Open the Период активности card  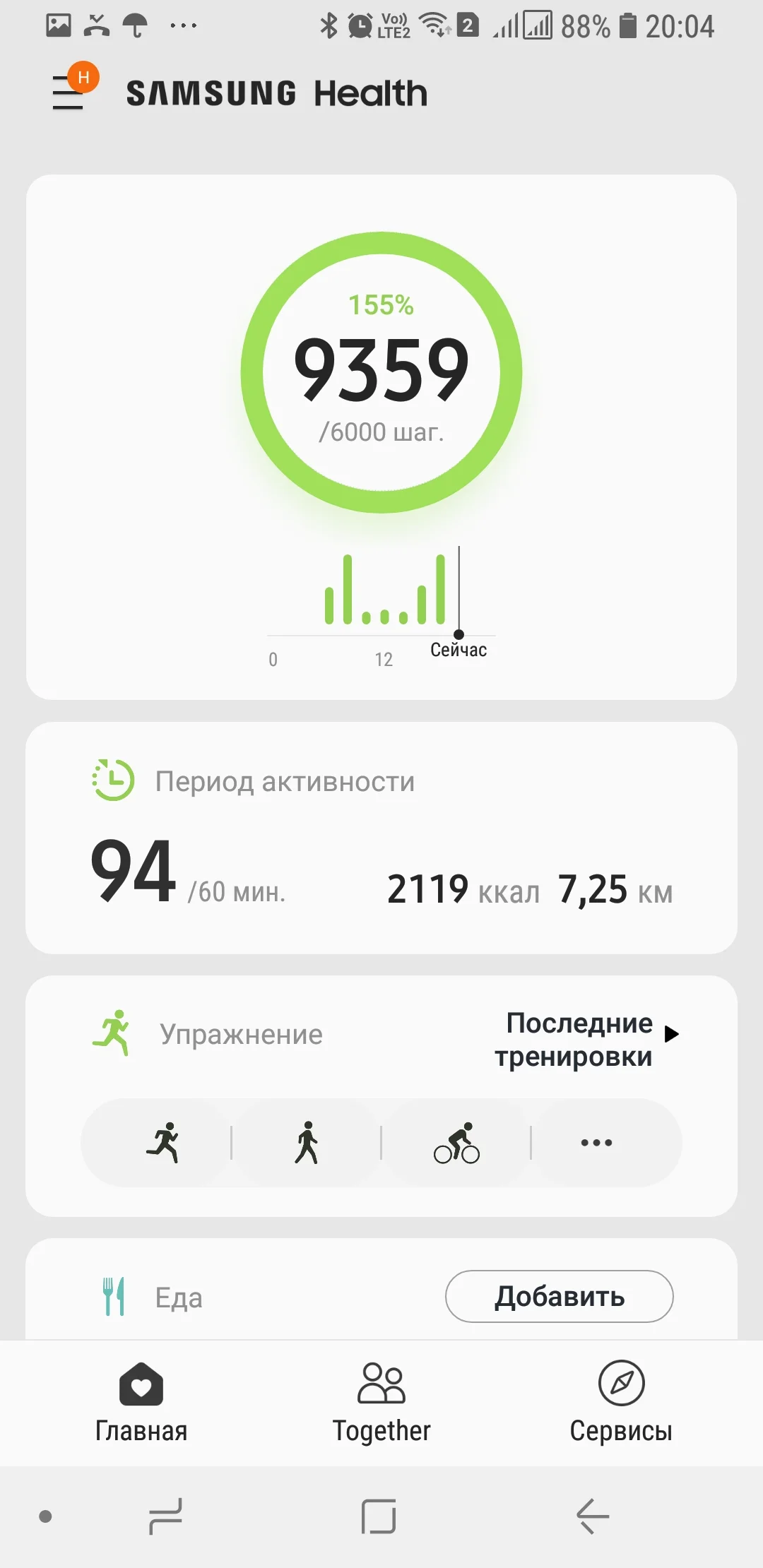tap(381, 838)
